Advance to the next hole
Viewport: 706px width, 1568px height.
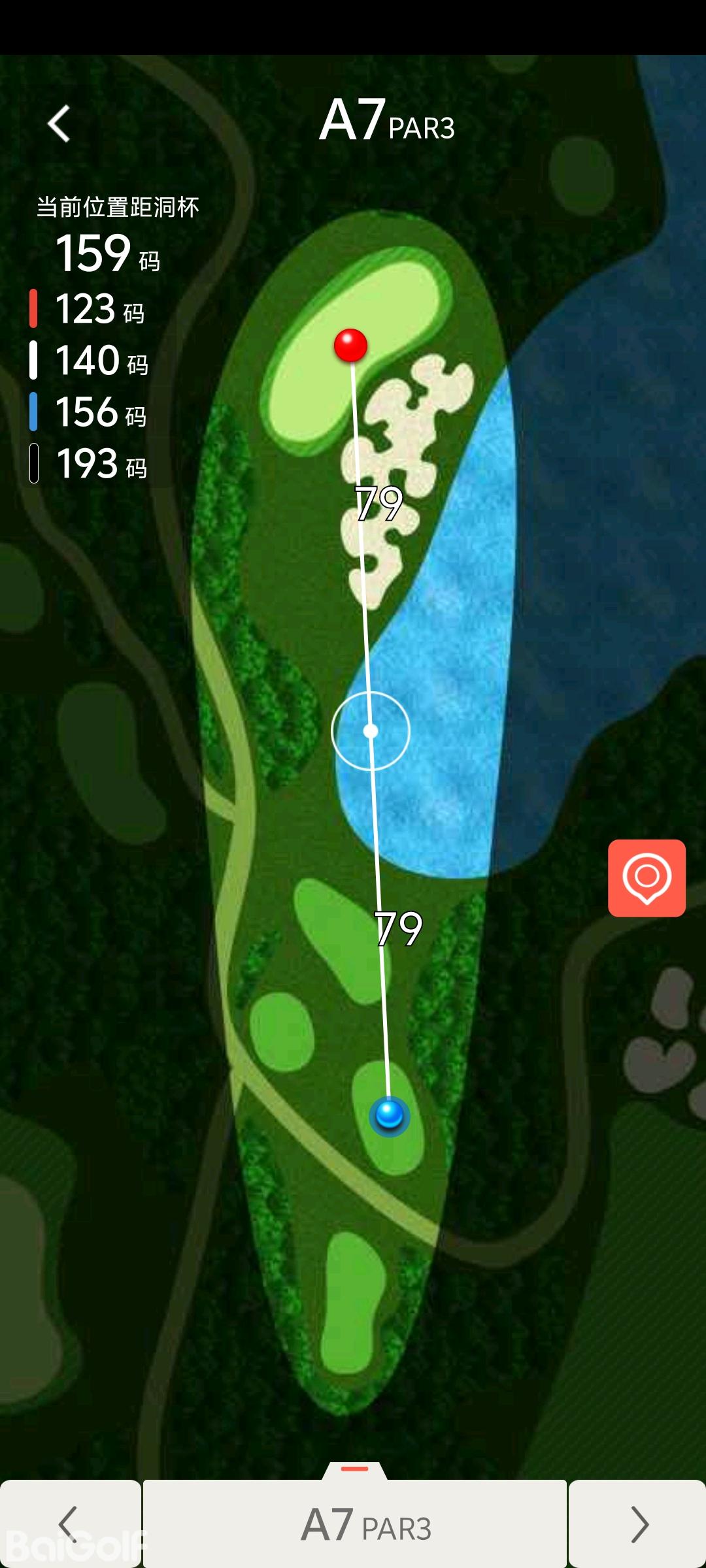pyautogui.click(x=637, y=1524)
